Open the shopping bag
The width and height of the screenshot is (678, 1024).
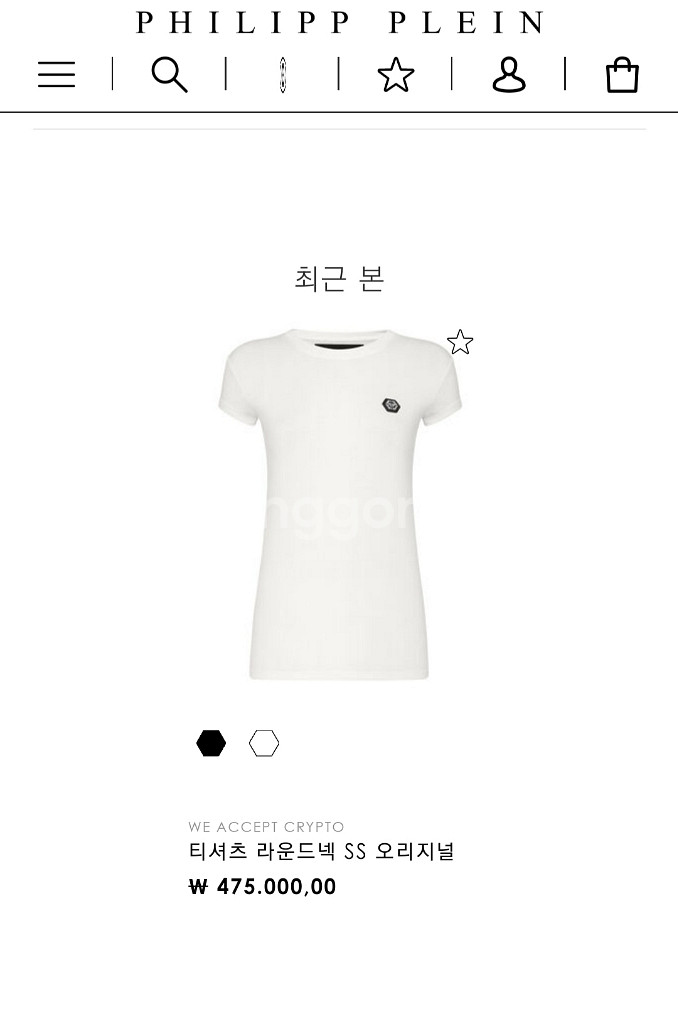622,75
